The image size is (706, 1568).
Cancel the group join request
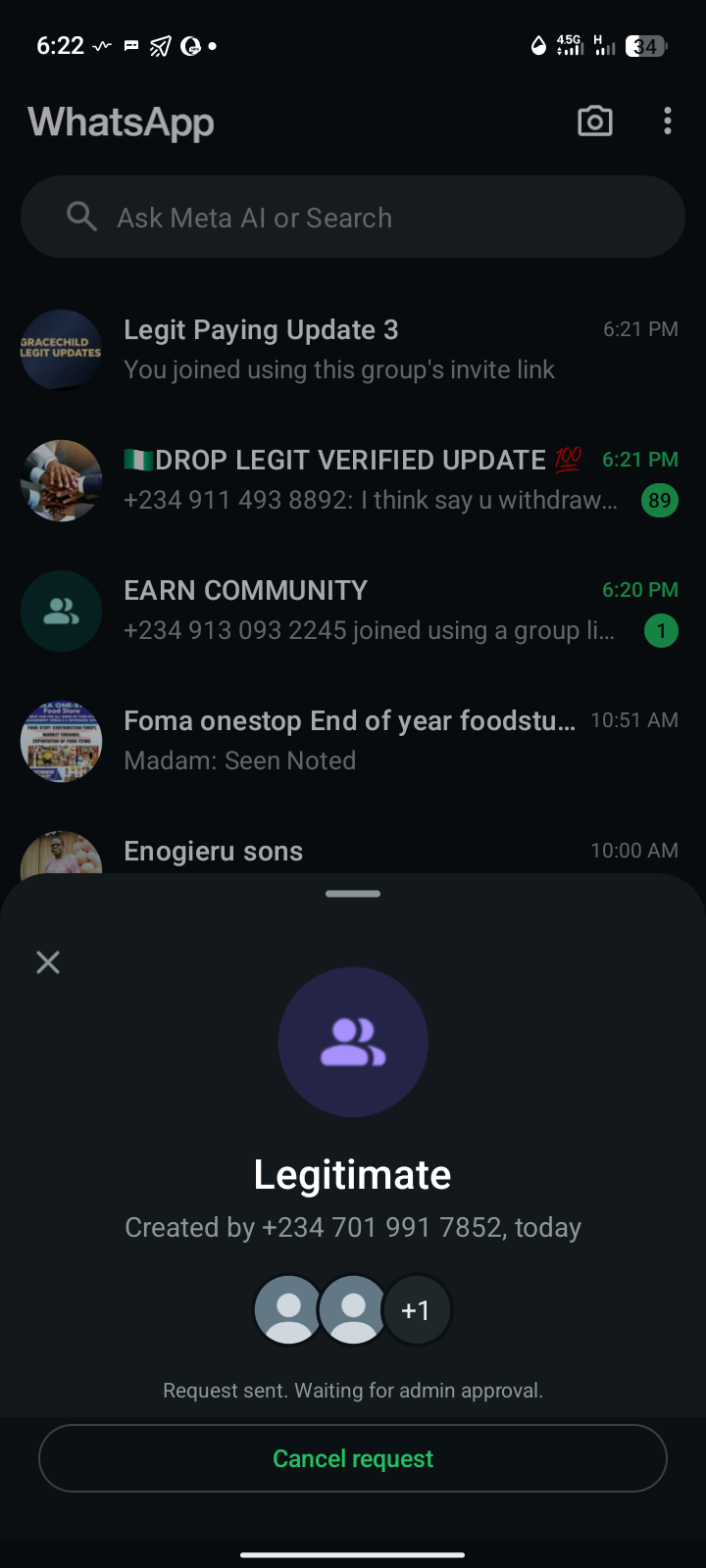click(353, 1458)
